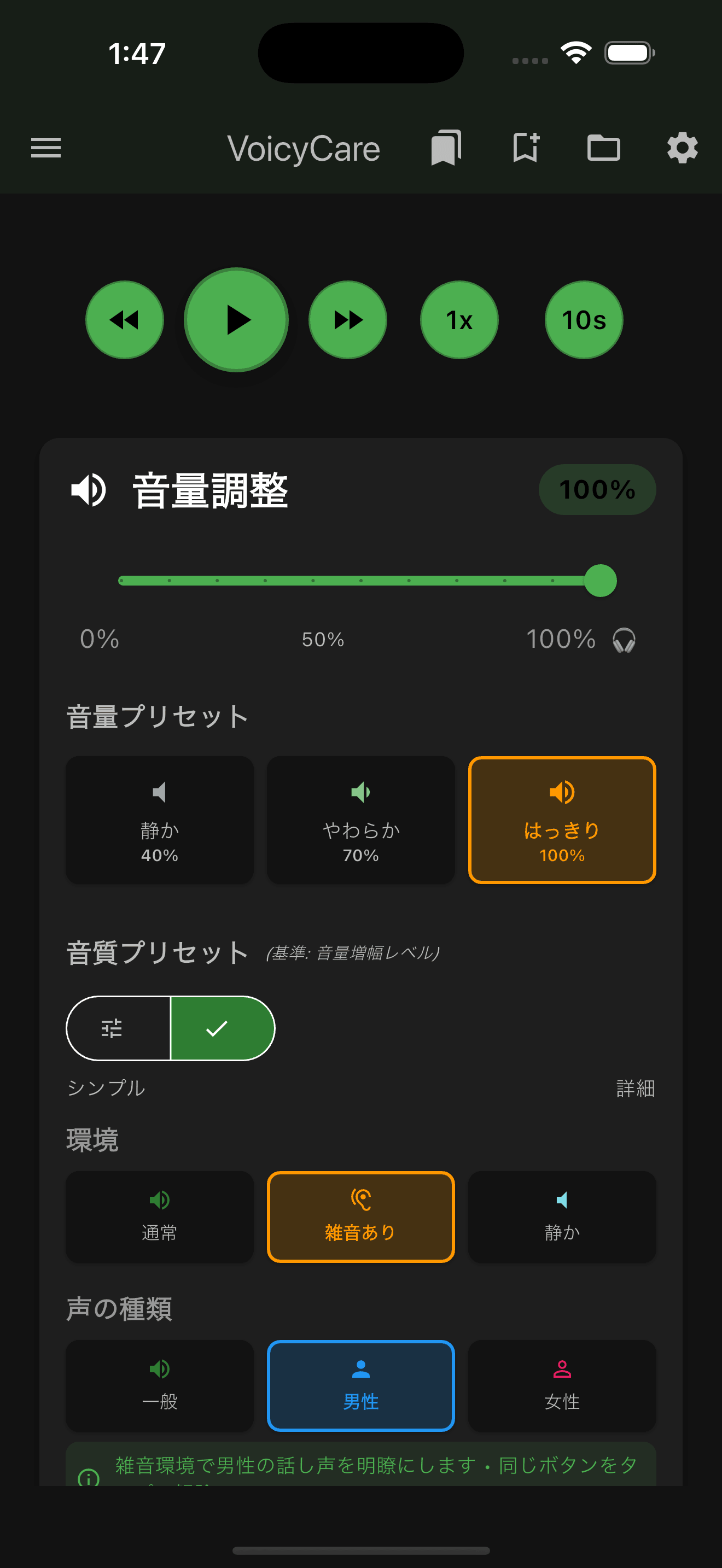
Task: Open the saved files folder
Action: 604,147
